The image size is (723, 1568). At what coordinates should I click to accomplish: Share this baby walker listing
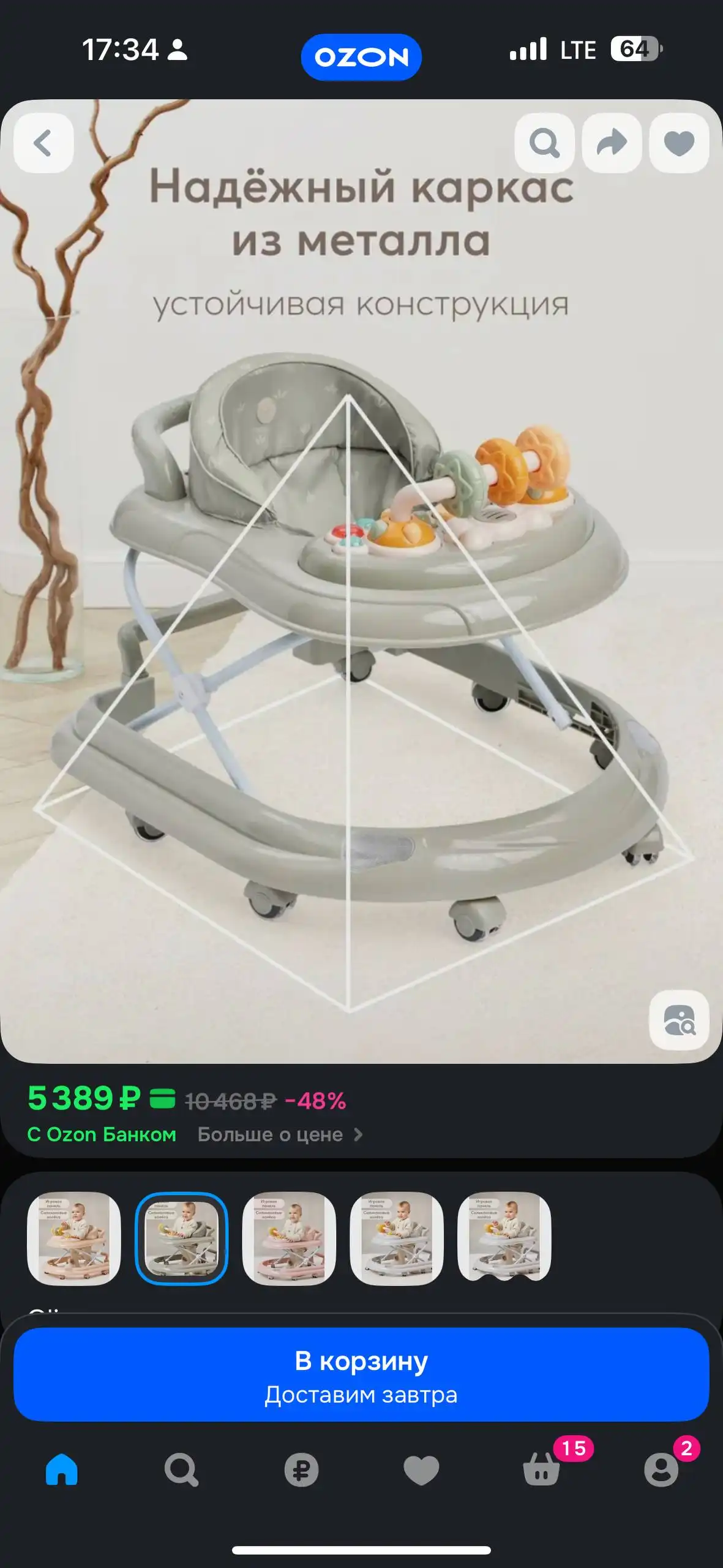pos(612,143)
